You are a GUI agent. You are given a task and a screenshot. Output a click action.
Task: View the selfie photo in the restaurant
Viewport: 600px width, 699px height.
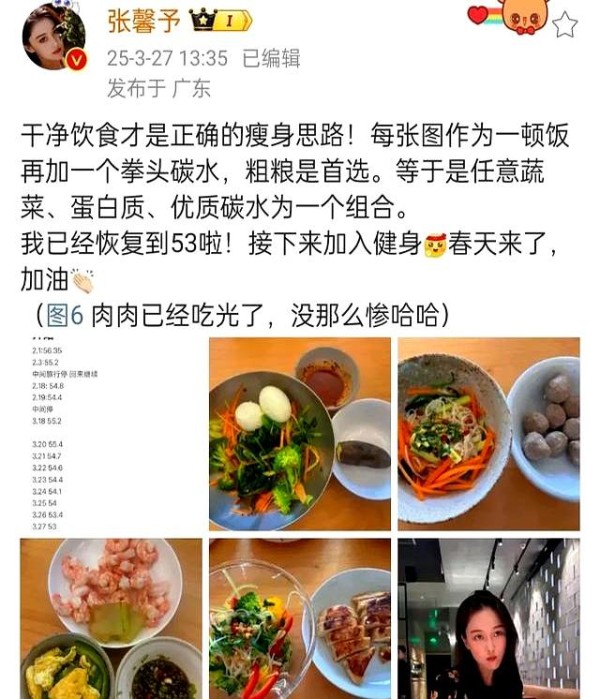coord(489,618)
